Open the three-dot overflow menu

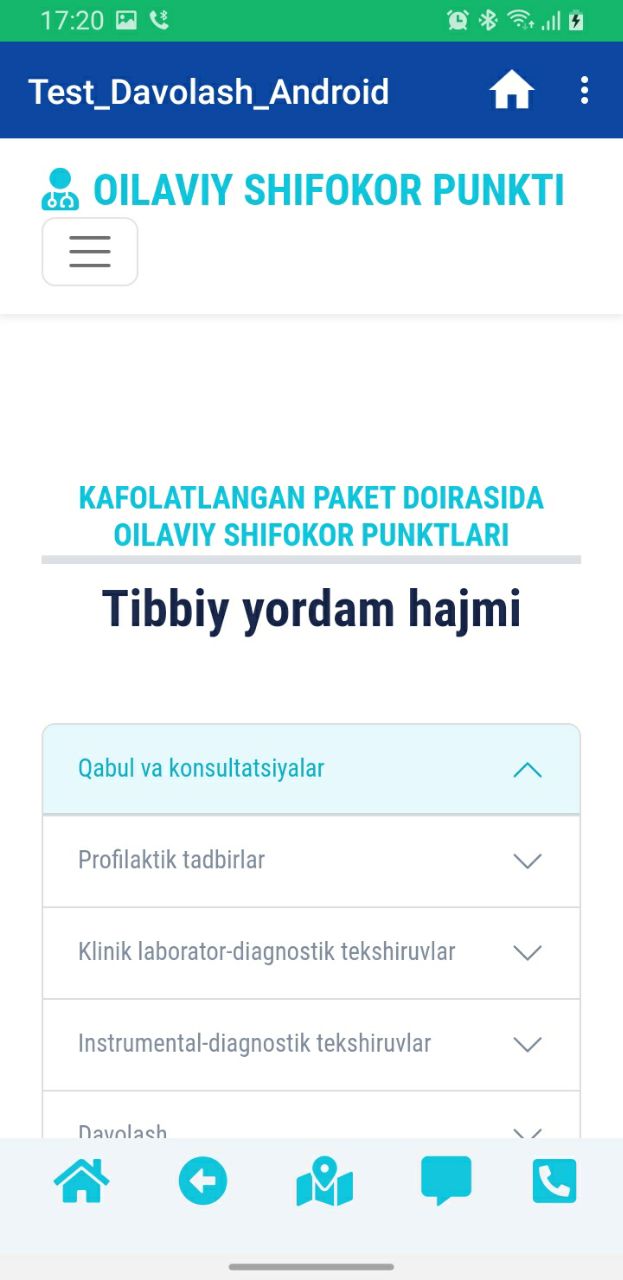point(584,91)
